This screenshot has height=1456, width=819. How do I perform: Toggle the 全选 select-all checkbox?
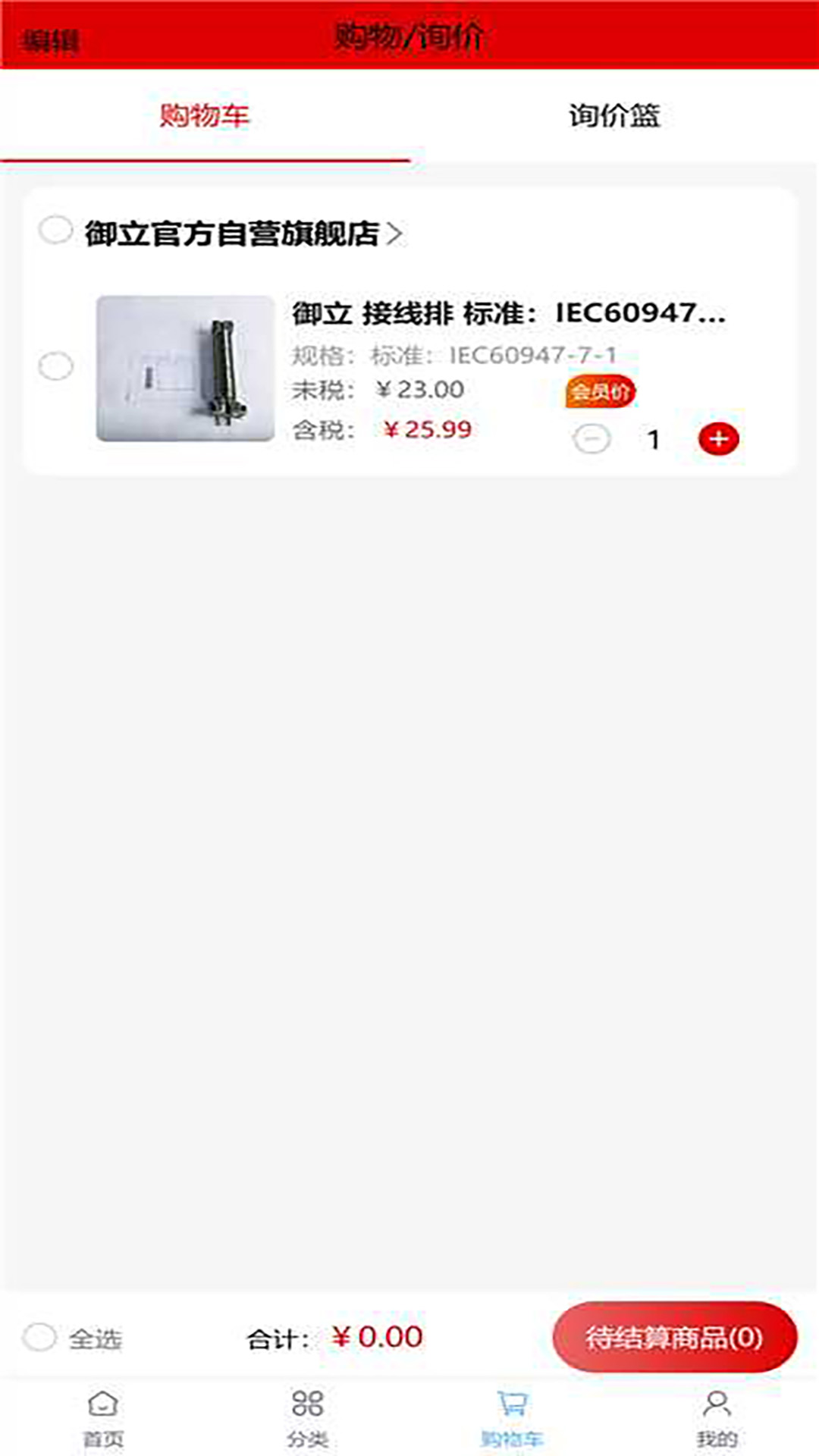coord(39,1337)
